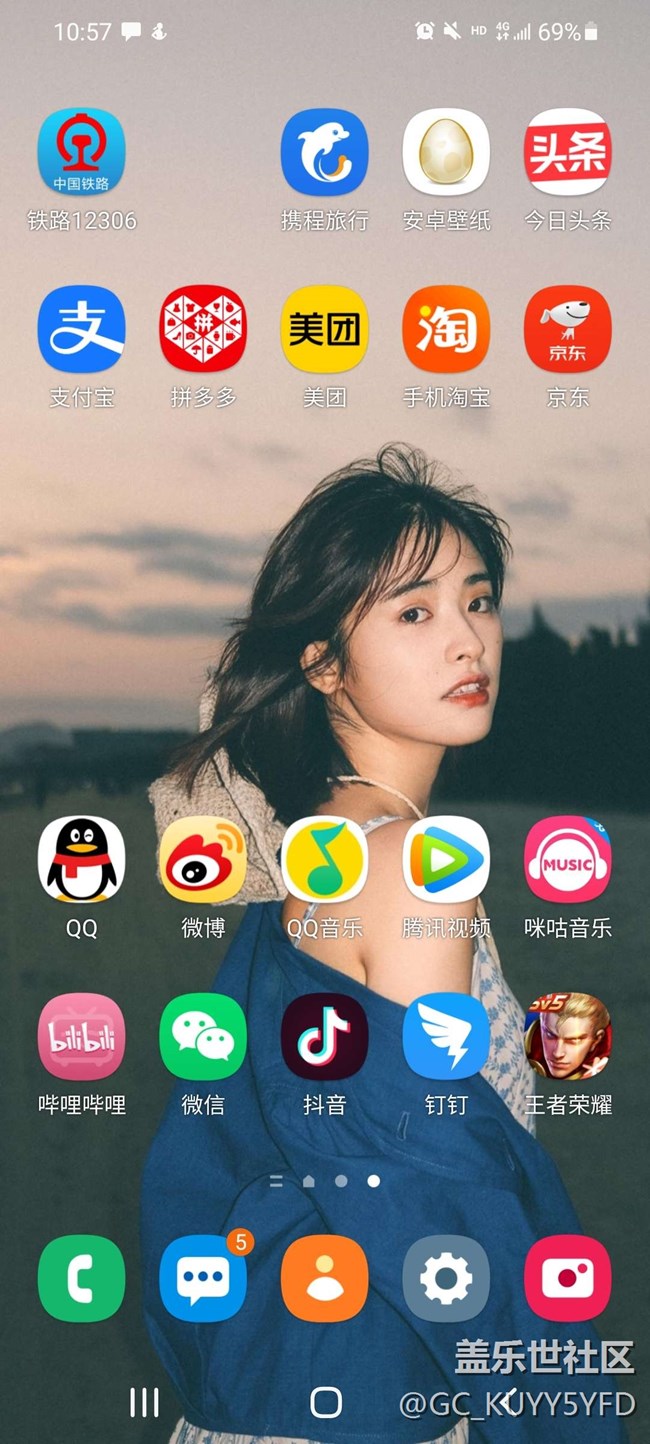Open QQ音乐 music app
This screenshot has width=650, height=1444.
tap(325, 859)
